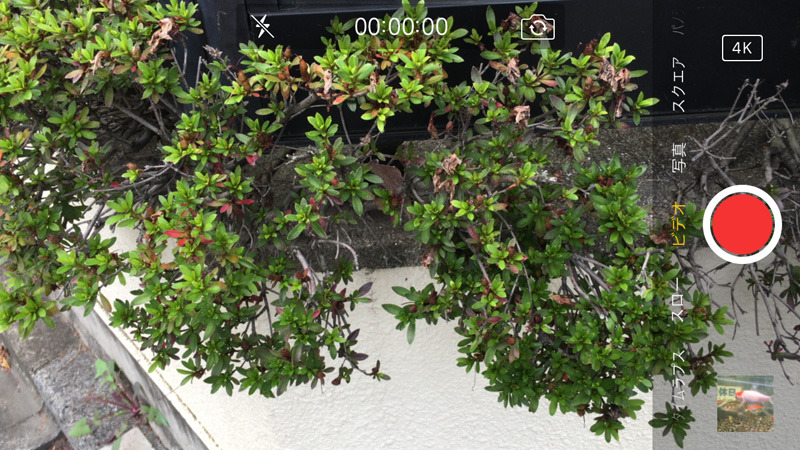Tap the 4K resolution badge
The height and width of the screenshot is (450, 800).
point(742,48)
